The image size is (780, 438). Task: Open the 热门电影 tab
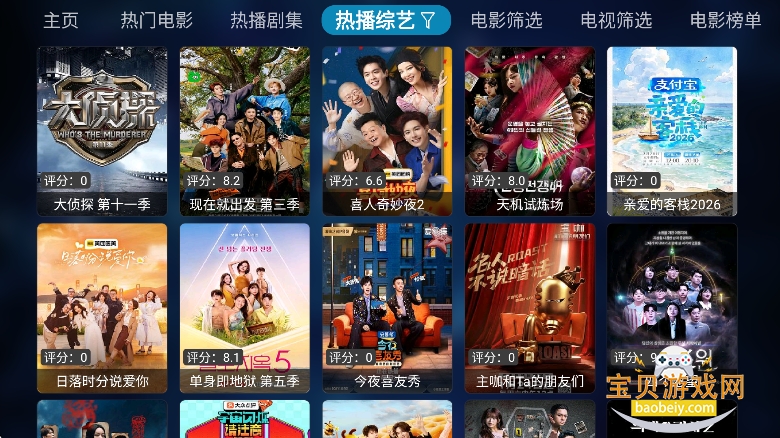click(157, 20)
